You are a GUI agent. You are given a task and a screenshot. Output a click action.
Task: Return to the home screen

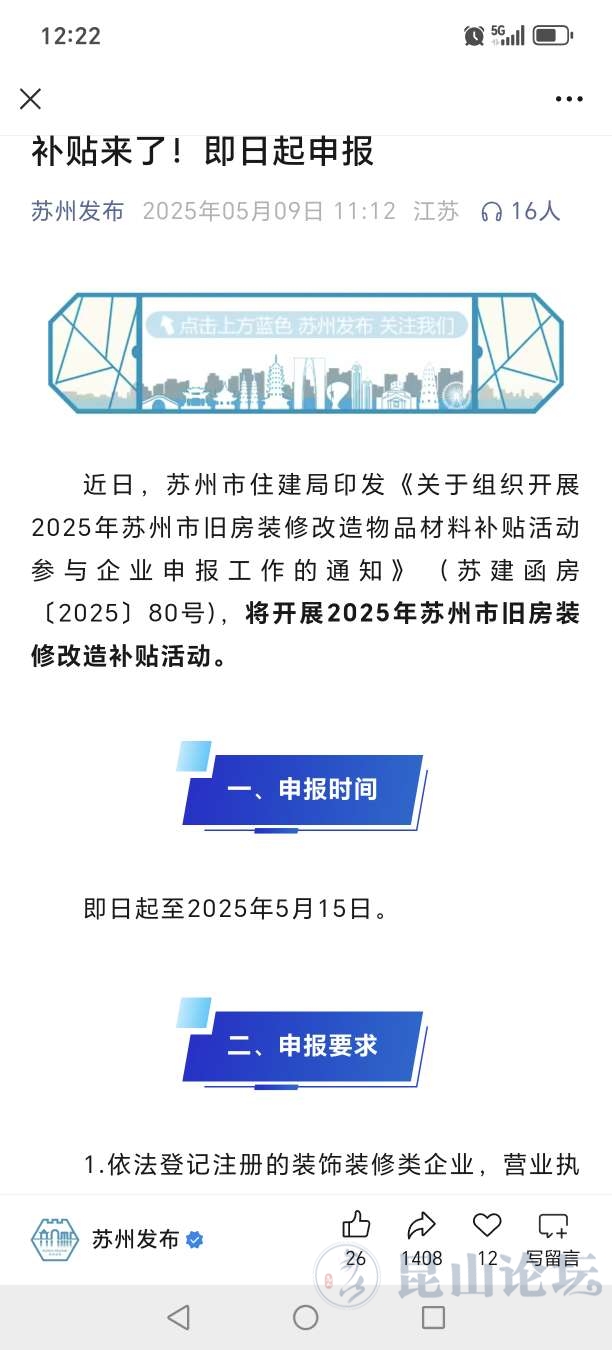306,1317
